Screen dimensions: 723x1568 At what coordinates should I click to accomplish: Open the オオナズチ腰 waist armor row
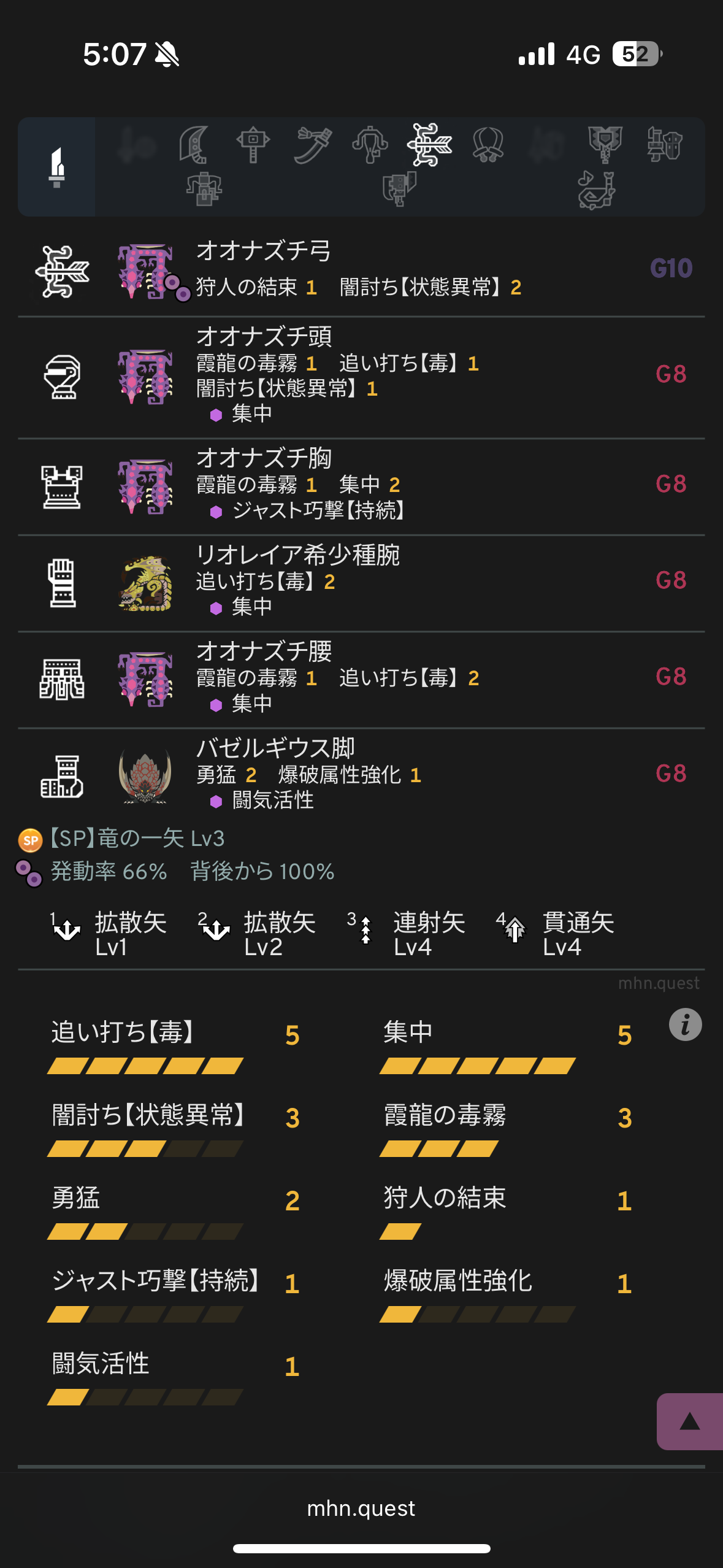point(361,678)
